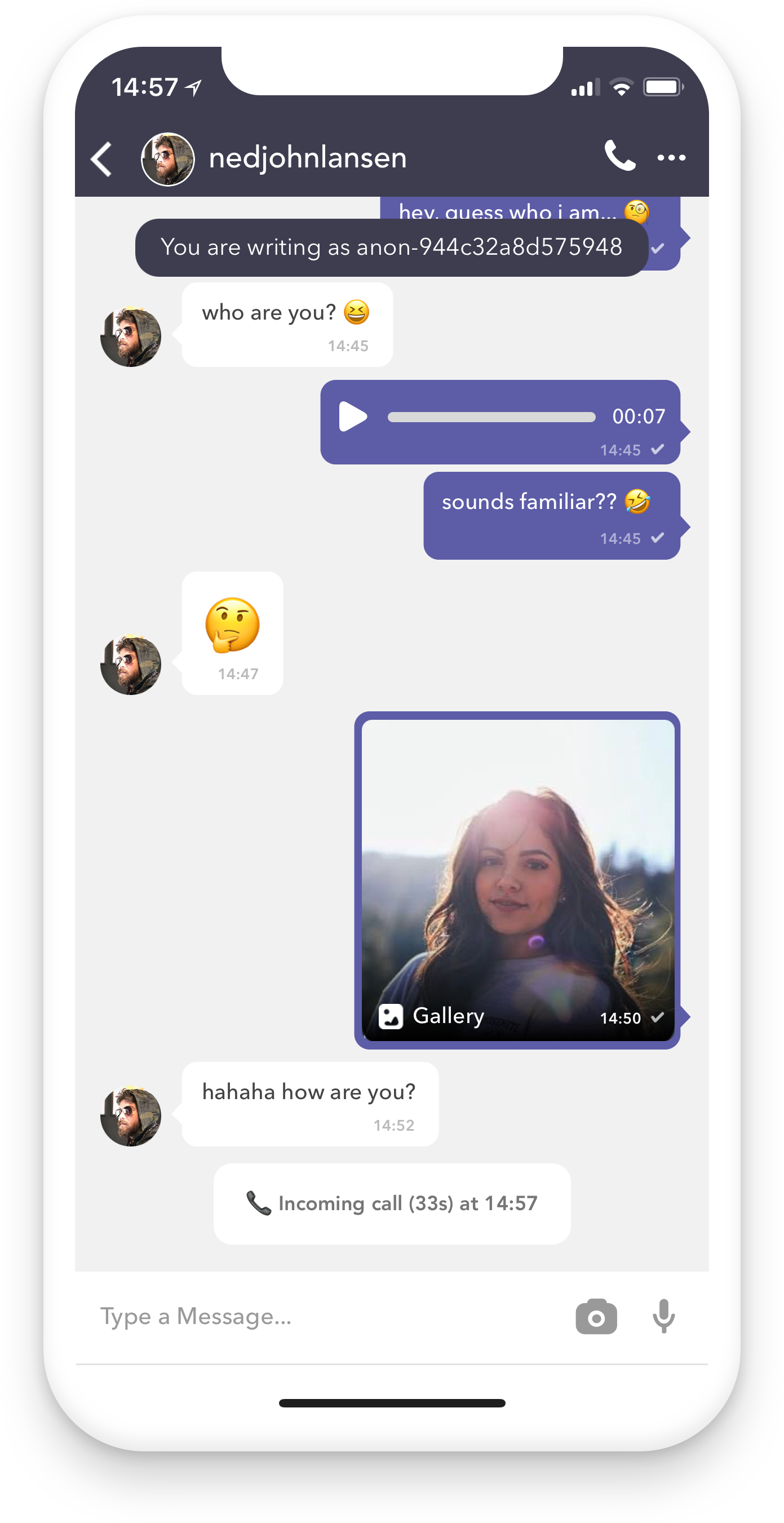Open the camera to send a photo

click(596, 1316)
